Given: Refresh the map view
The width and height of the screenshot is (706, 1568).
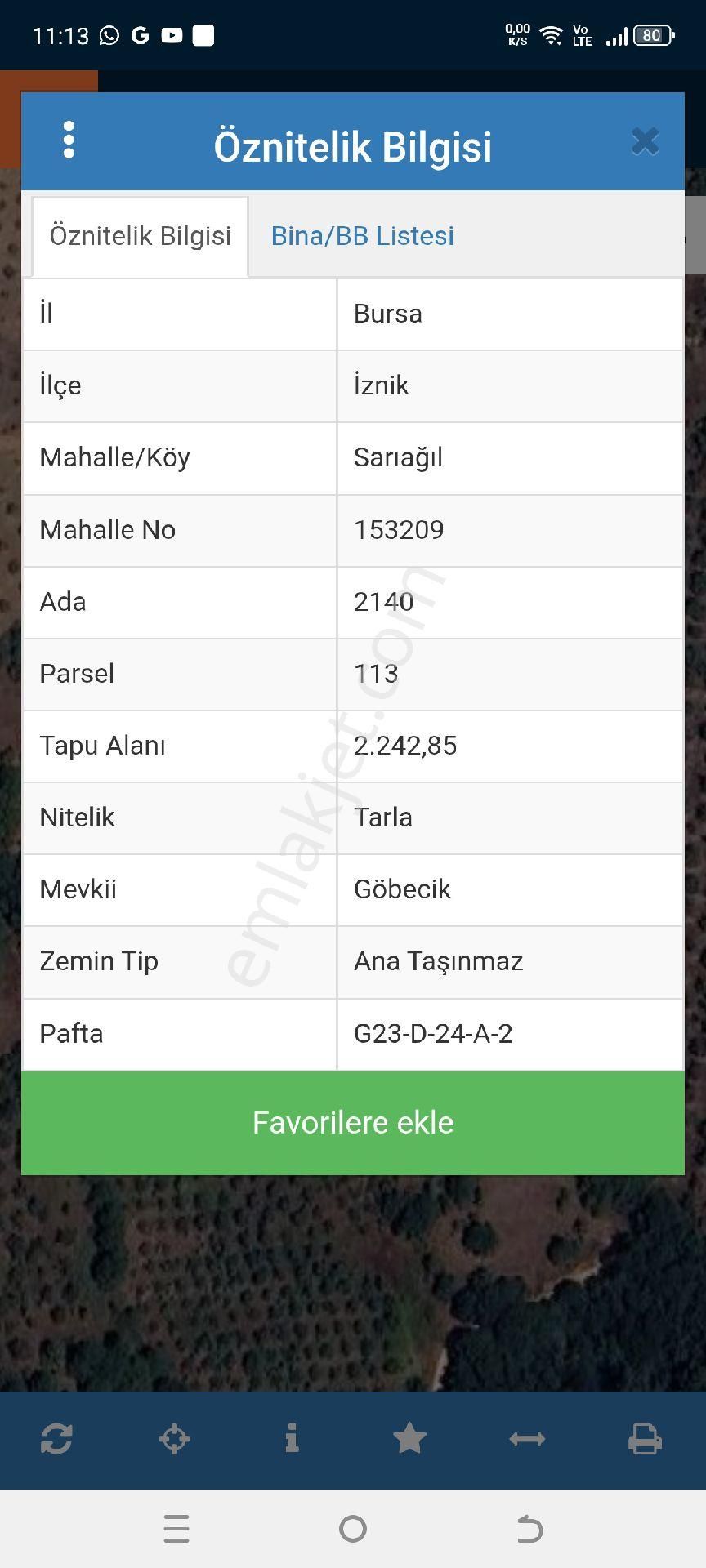Looking at the screenshot, I should [x=56, y=1439].
